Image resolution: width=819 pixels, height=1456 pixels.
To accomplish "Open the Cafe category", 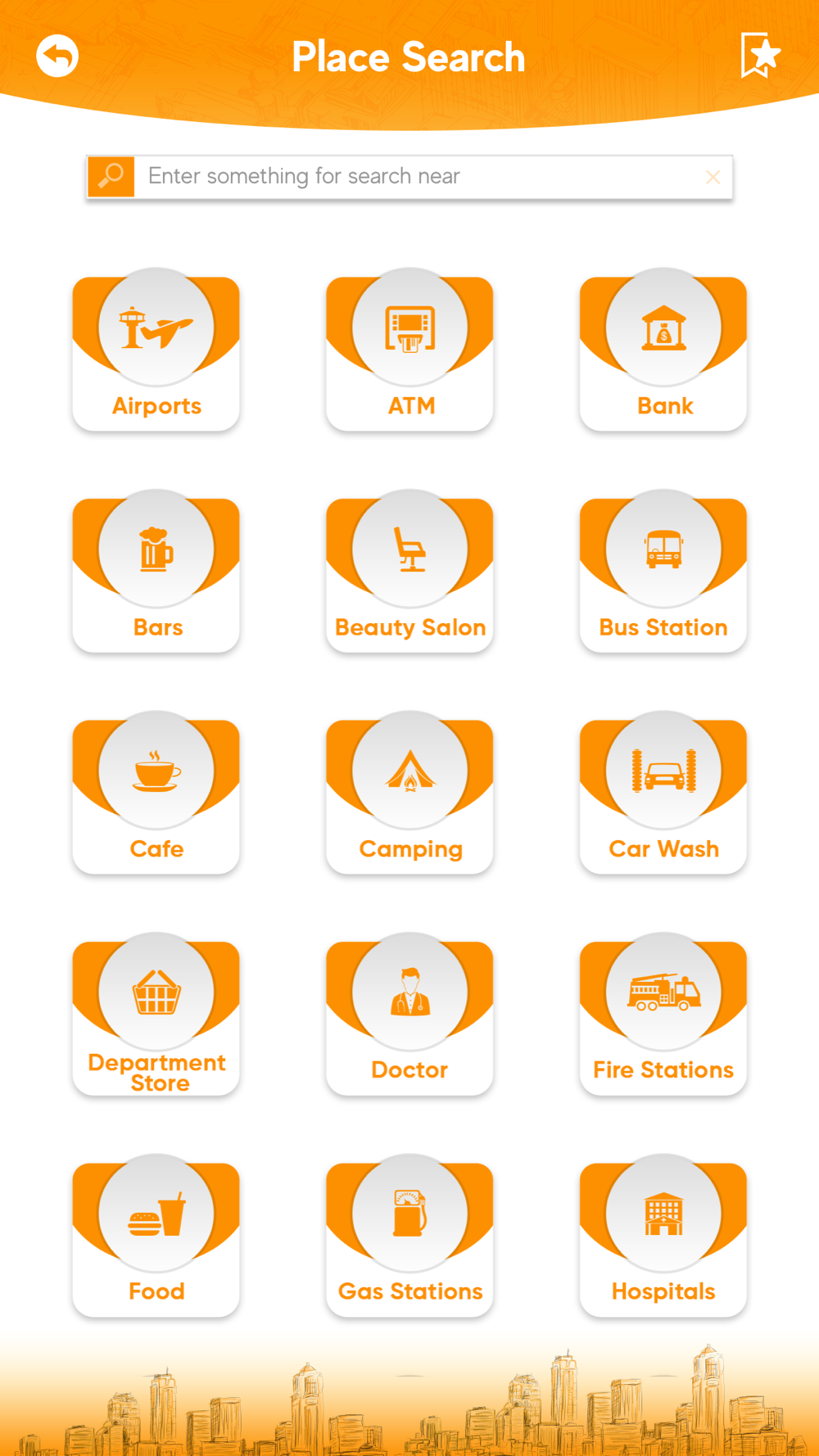I will (156, 796).
